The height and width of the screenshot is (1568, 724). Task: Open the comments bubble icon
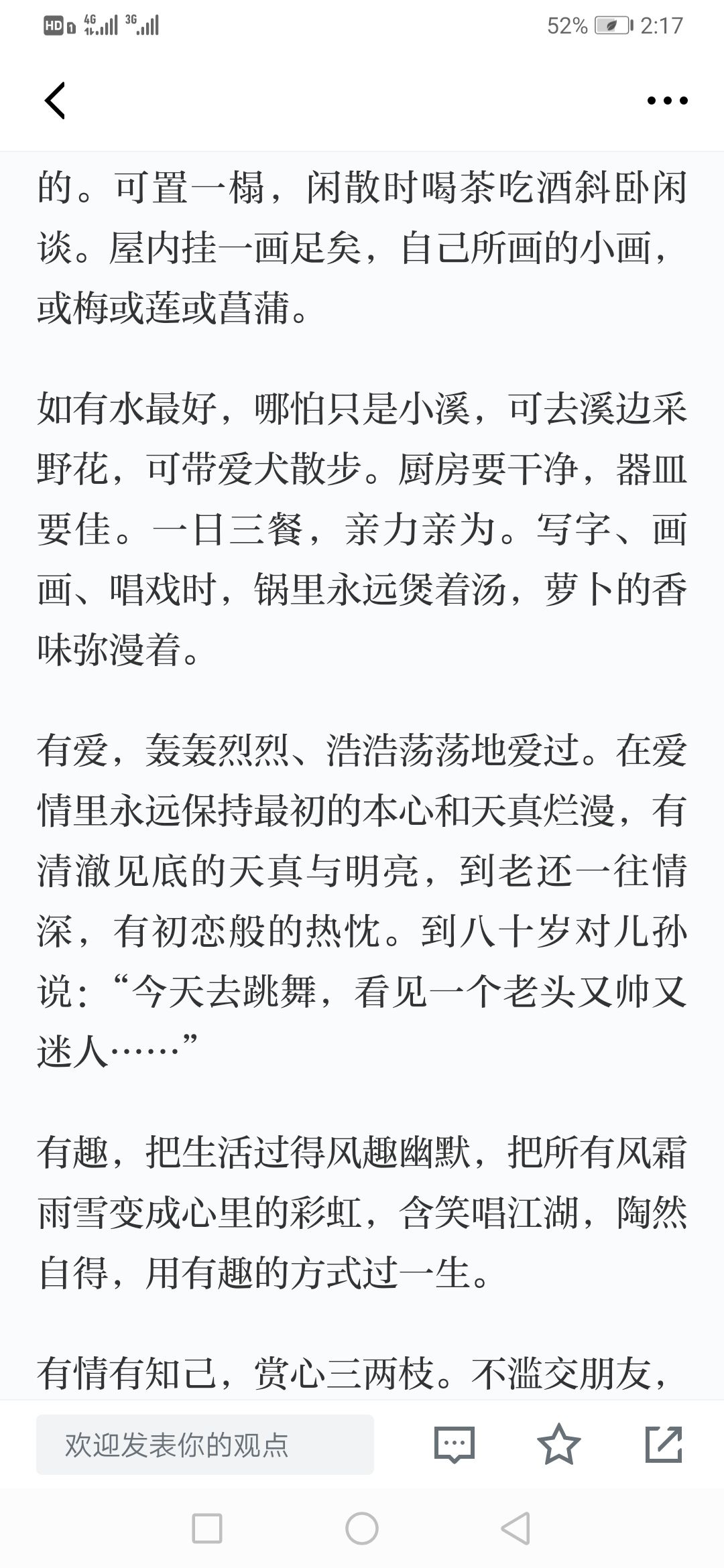[x=454, y=1444]
